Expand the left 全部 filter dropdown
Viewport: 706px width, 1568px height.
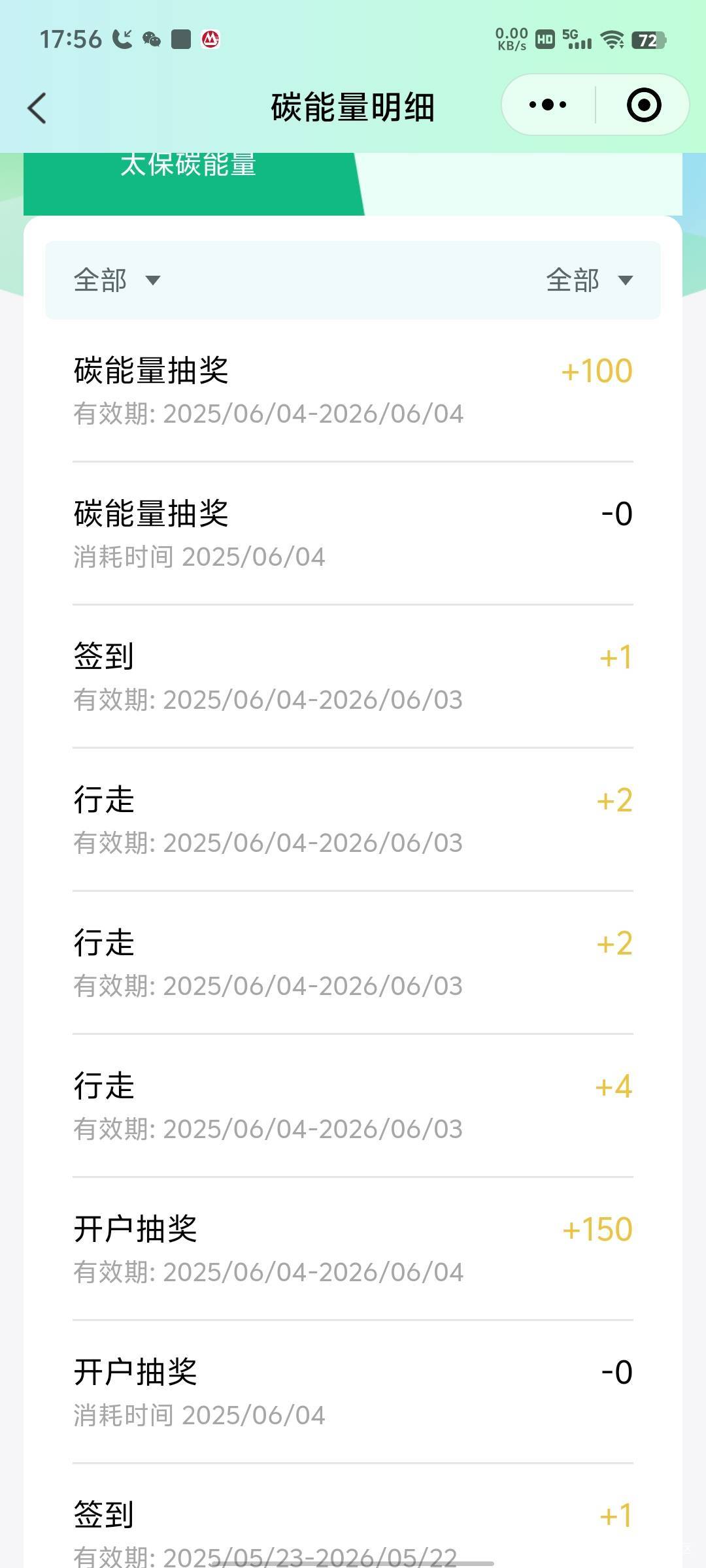[117, 280]
